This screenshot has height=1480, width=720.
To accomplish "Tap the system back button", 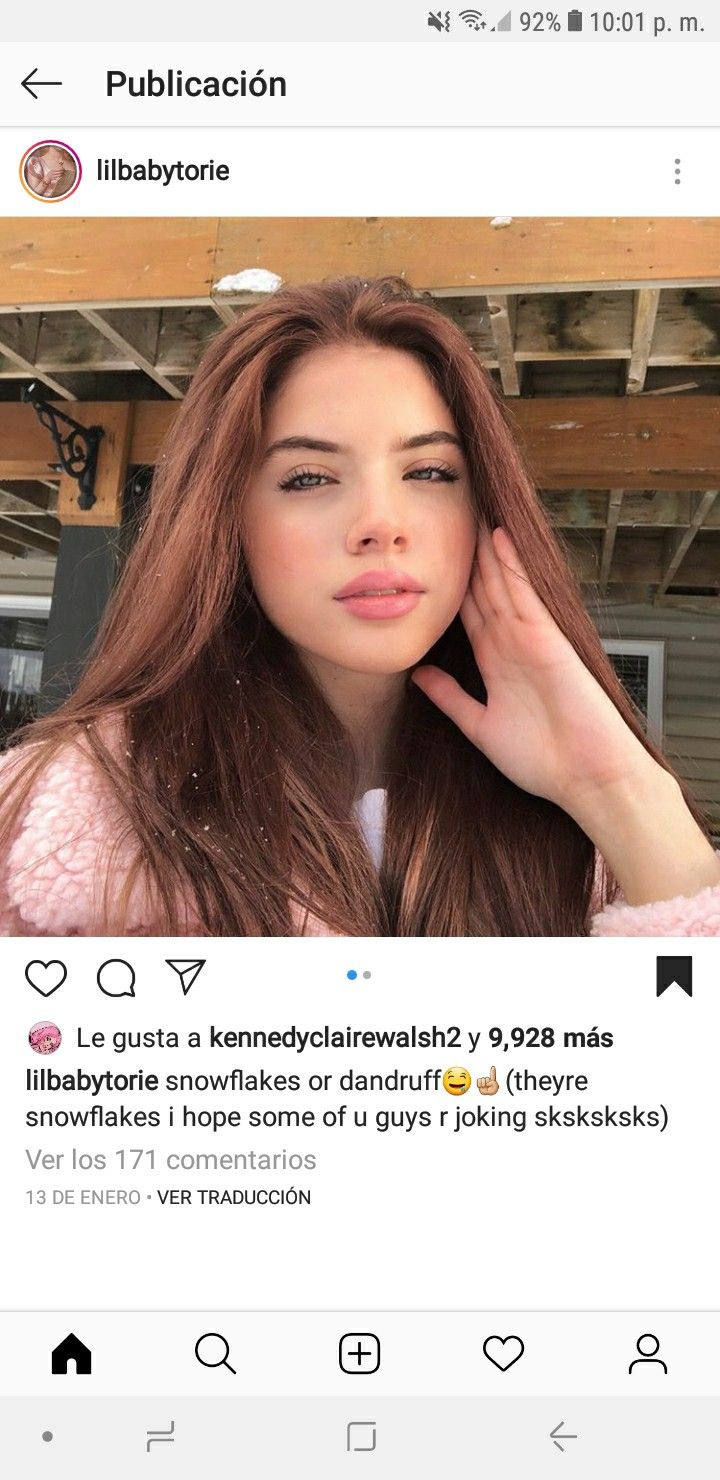I will click(x=563, y=1437).
